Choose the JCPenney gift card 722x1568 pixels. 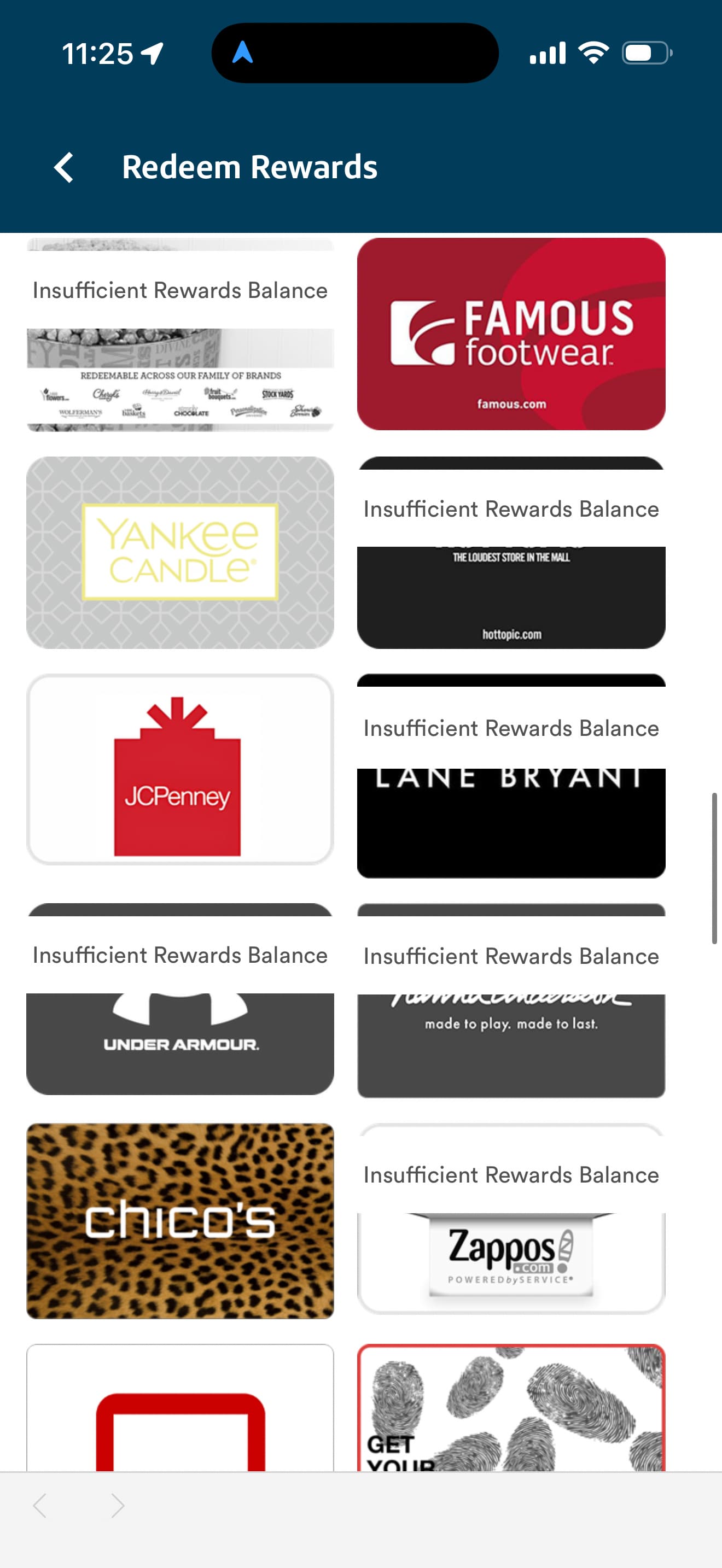coord(180,770)
